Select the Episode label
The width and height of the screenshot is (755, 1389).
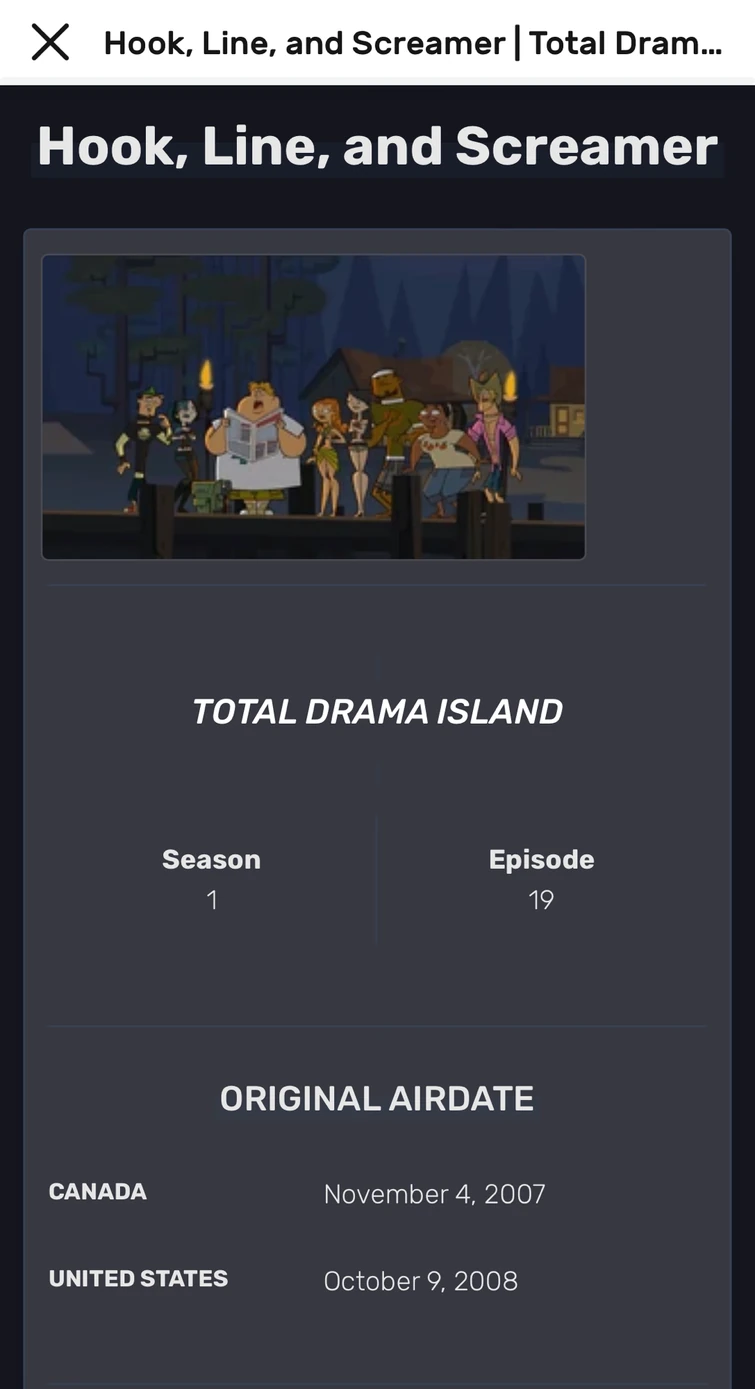coord(541,858)
